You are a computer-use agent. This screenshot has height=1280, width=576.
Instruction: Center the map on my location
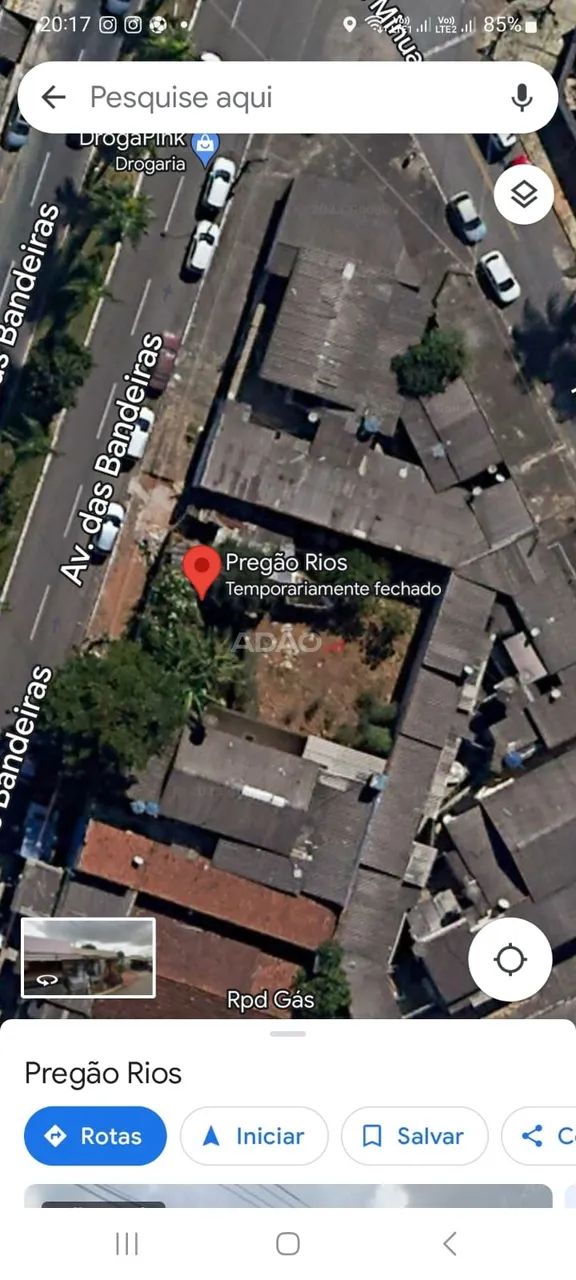tap(510, 960)
